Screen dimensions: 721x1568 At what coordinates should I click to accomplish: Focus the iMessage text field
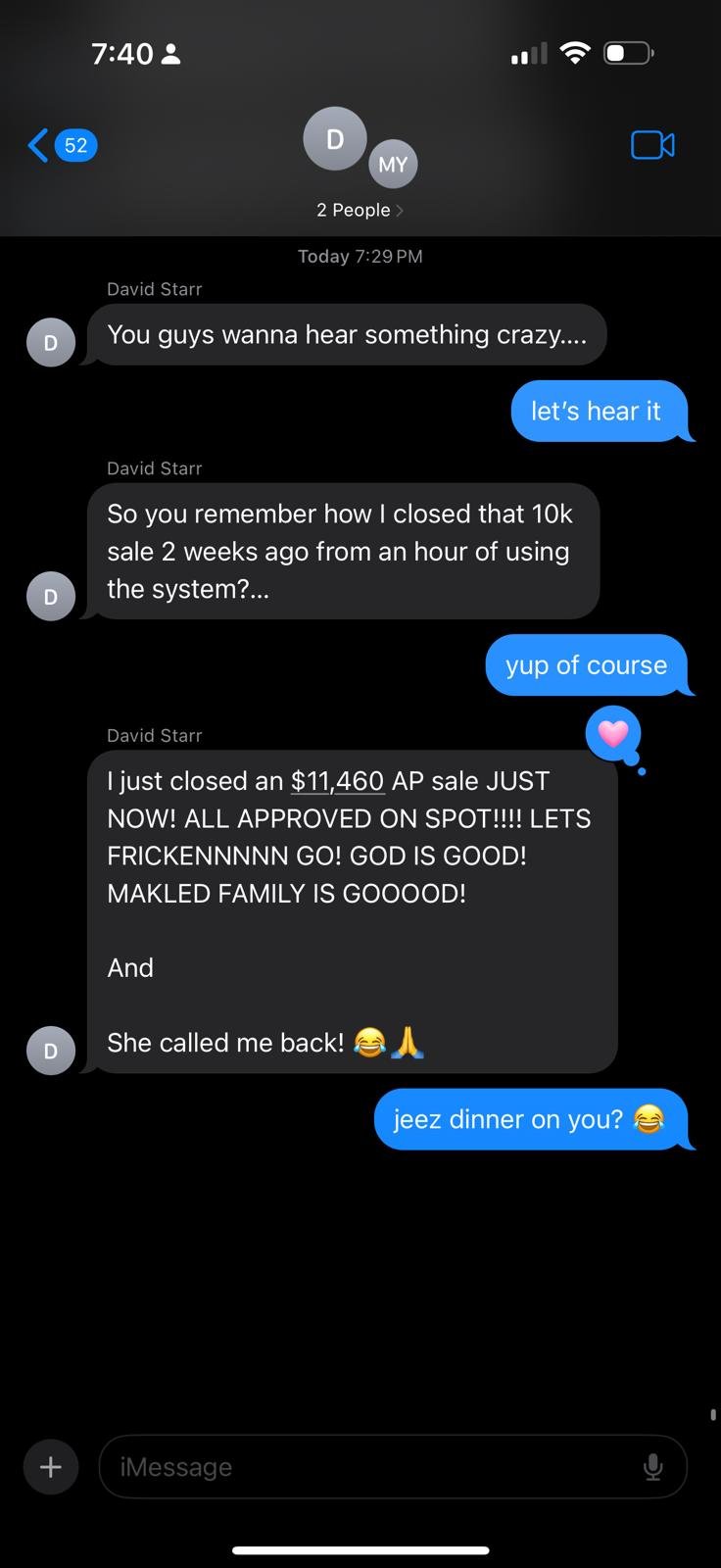[372, 1466]
